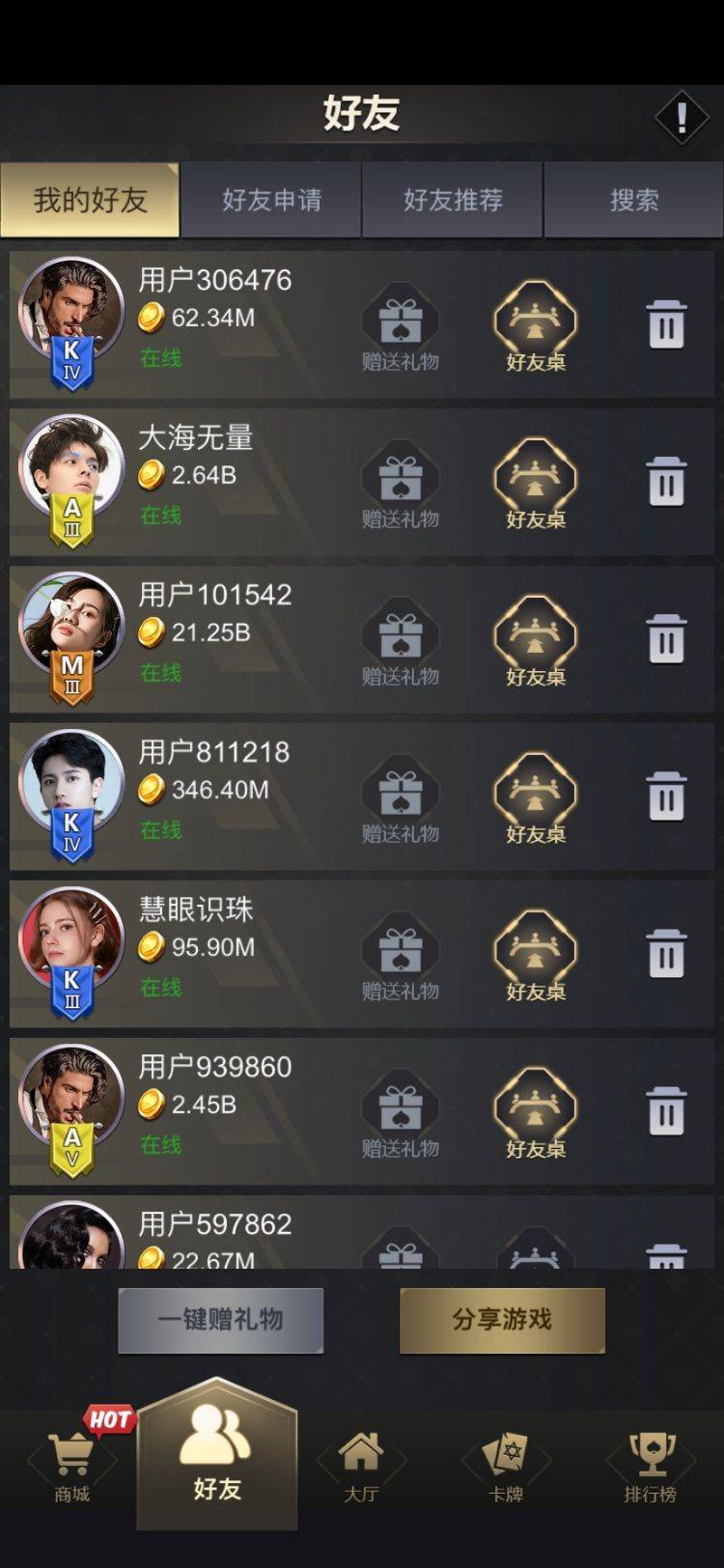Delete friend 用户939860
724x1568 pixels.
pyautogui.click(x=666, y=1111)
